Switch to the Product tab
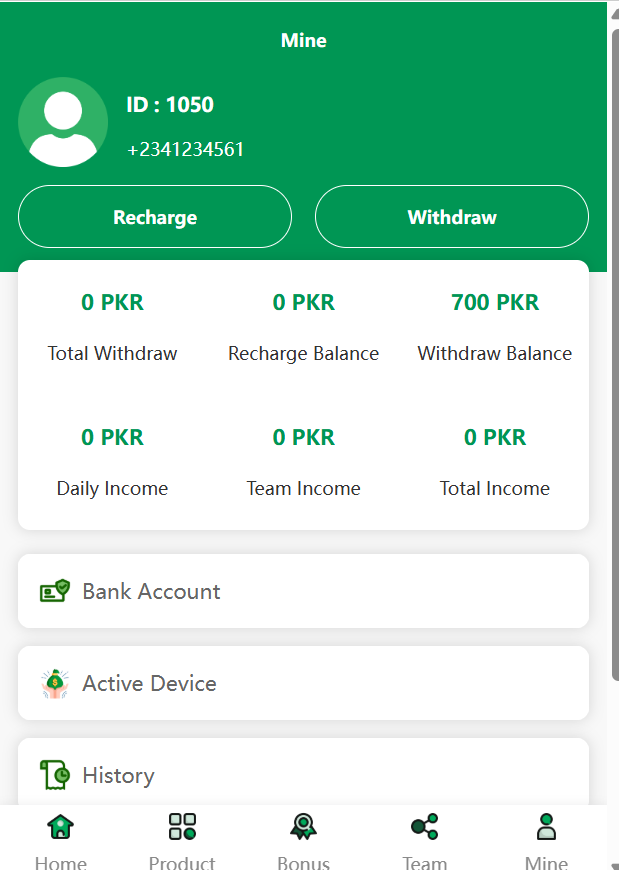The height and width of the screenshot is (870, 619). click(182, 838)
